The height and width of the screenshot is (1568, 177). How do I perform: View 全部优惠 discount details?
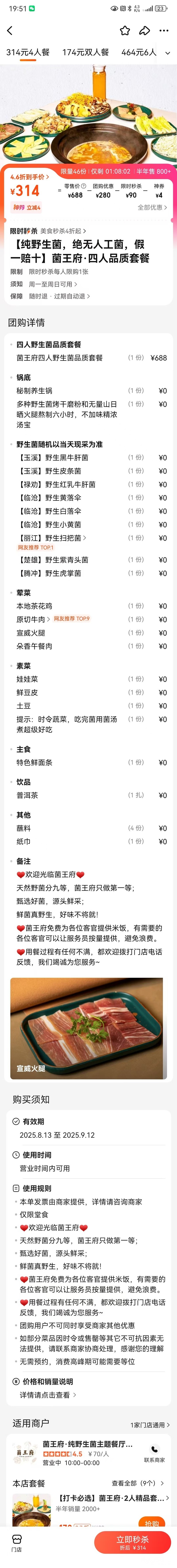point(152,208)
